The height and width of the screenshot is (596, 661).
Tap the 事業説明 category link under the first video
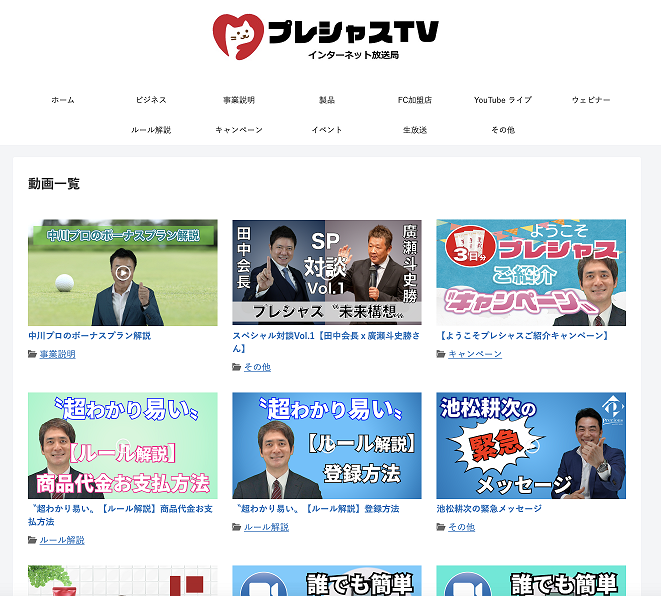57,354
